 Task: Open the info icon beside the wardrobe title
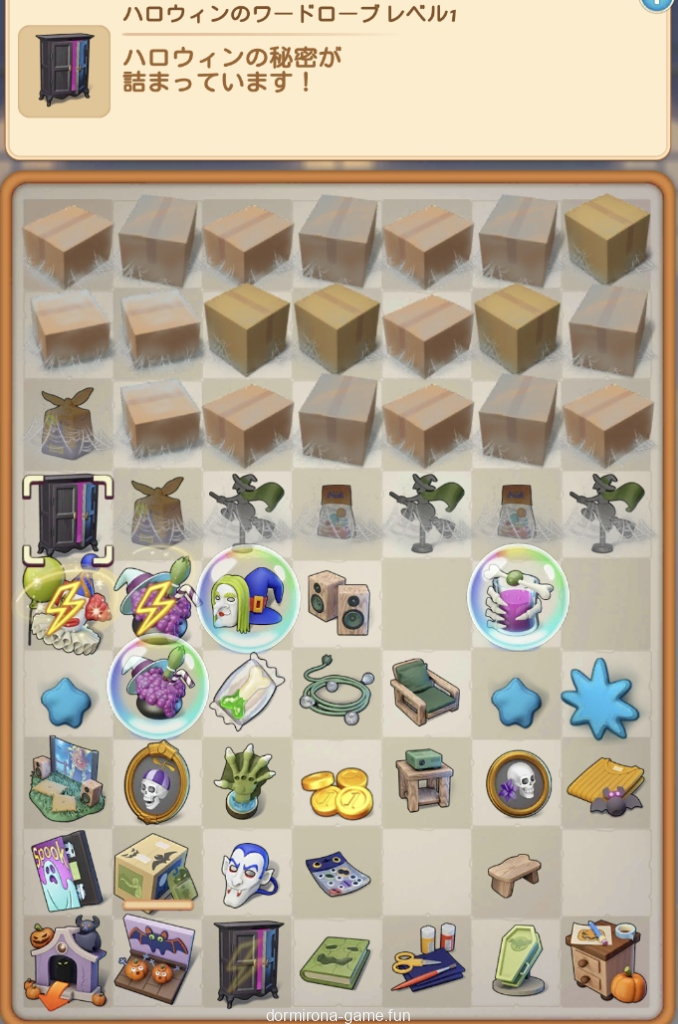coord(657,3)
